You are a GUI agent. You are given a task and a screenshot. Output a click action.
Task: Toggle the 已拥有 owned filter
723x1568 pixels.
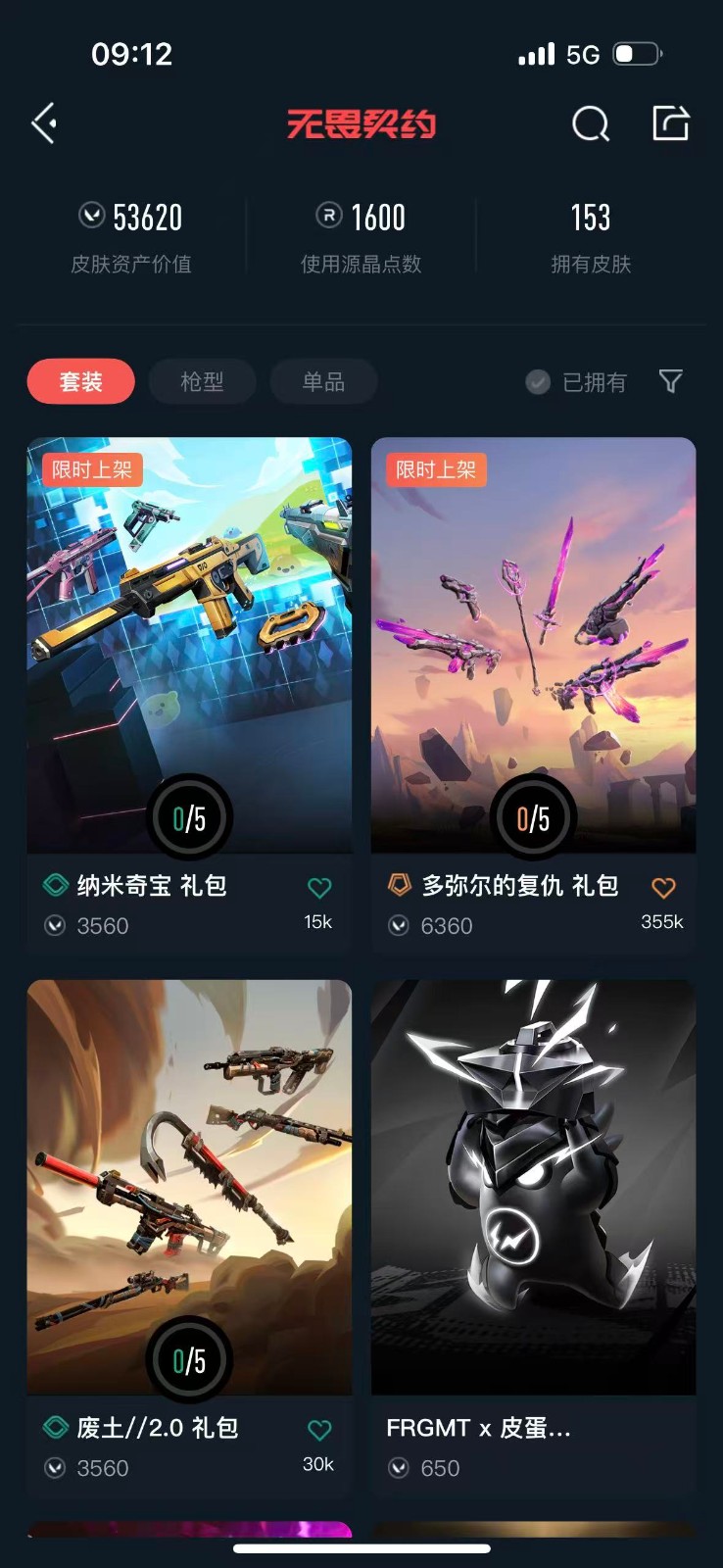tap(577, 382)
